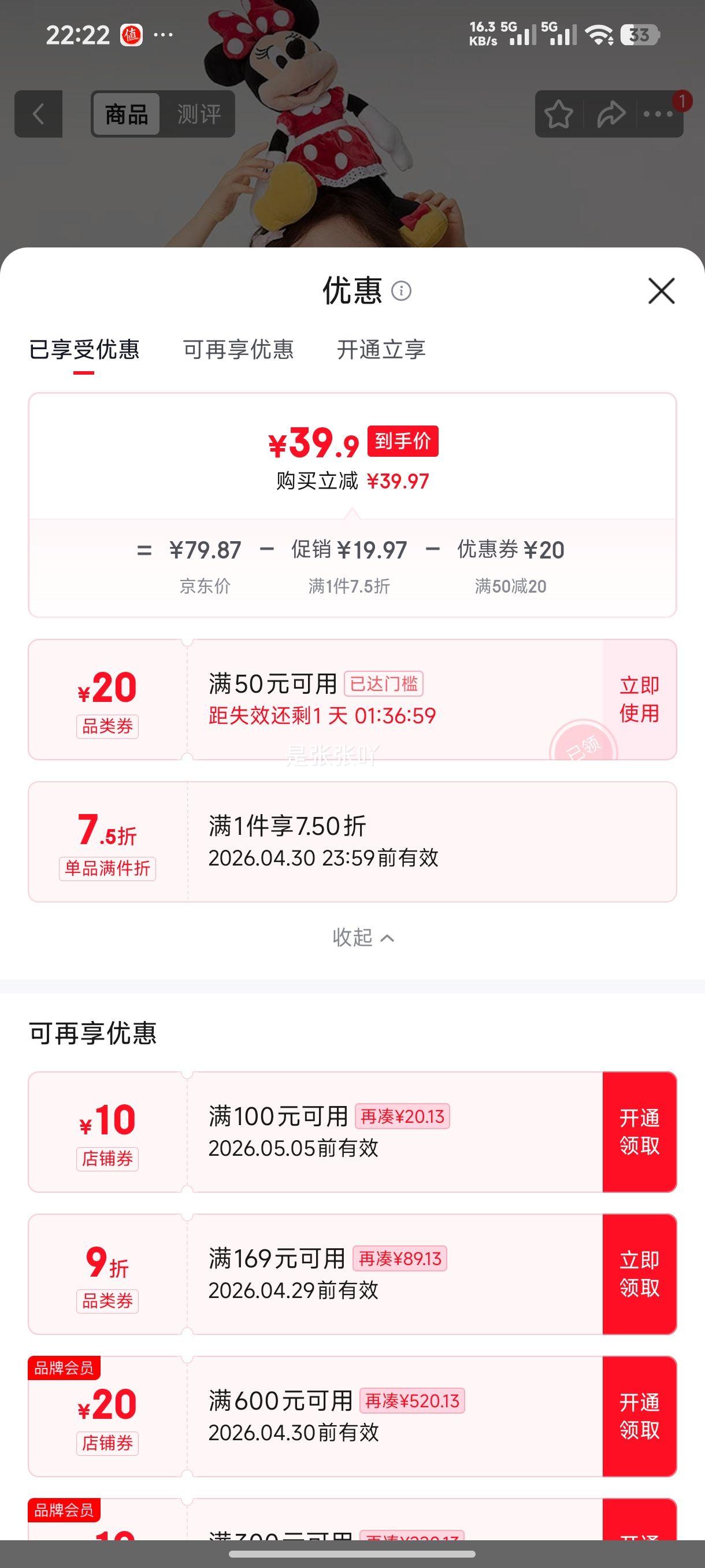This screenshot has width=705, height=1568.
Task: Tap the more options ellipsis icon
Action: 659,114
